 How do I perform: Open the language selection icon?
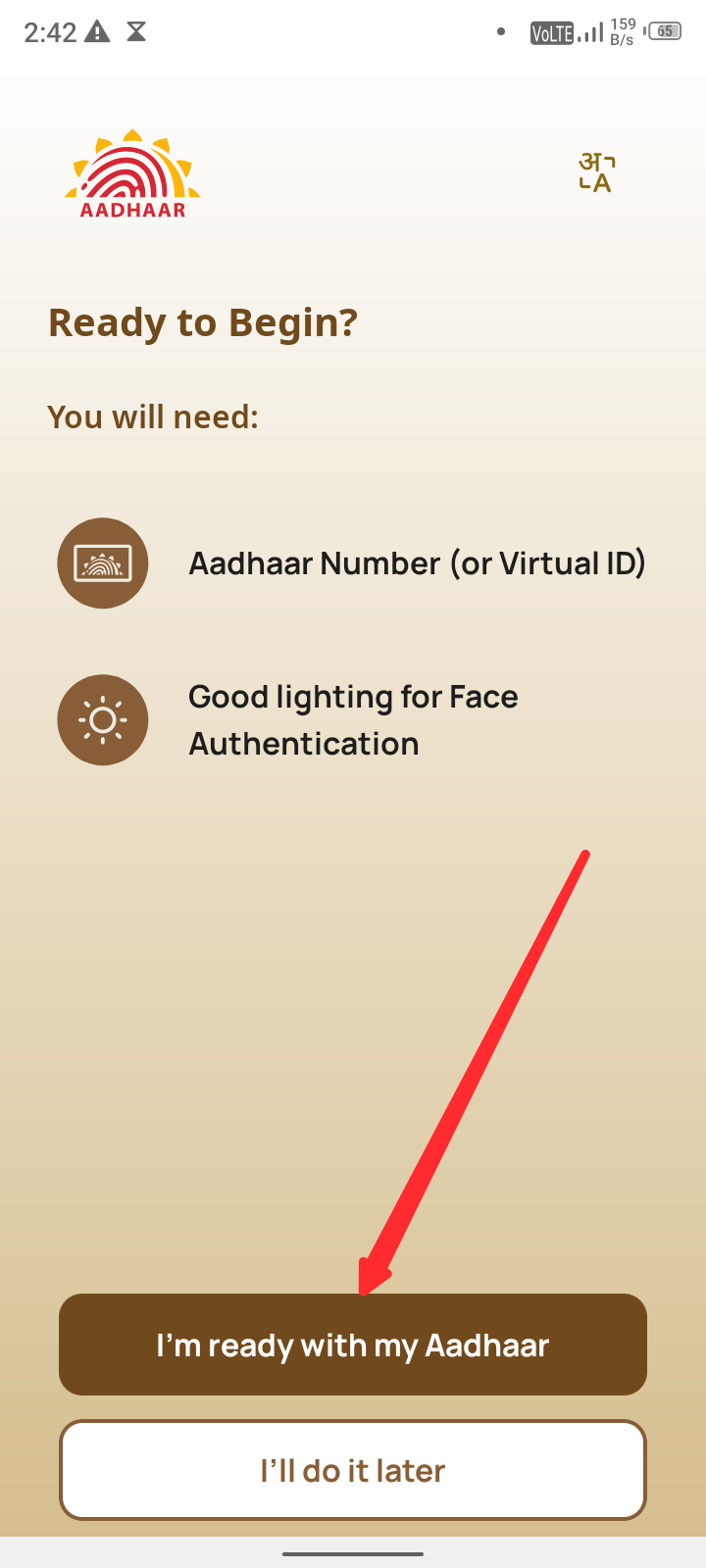tap(596, 171)
